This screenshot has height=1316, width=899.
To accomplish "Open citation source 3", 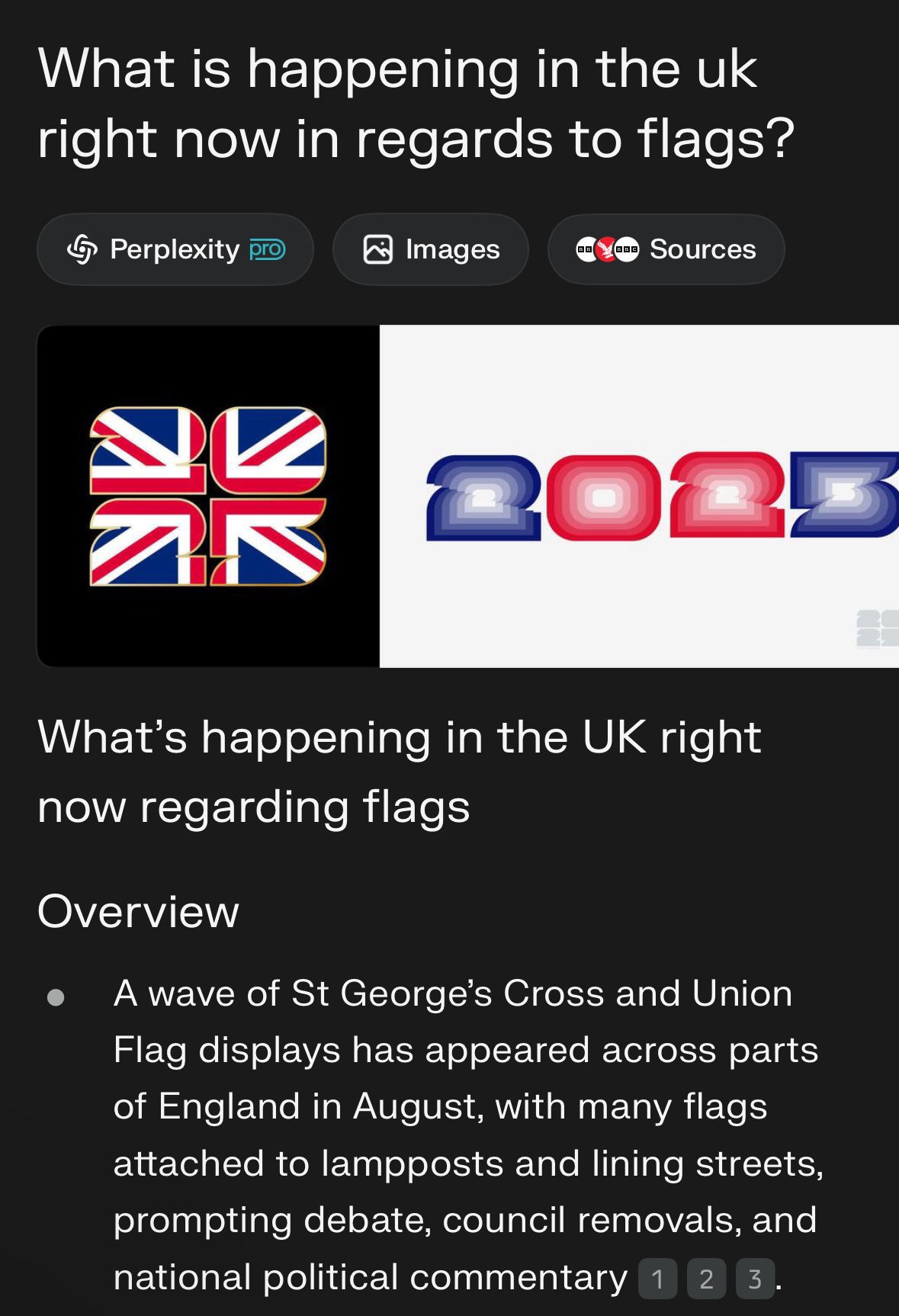I will click(755, 1279).
